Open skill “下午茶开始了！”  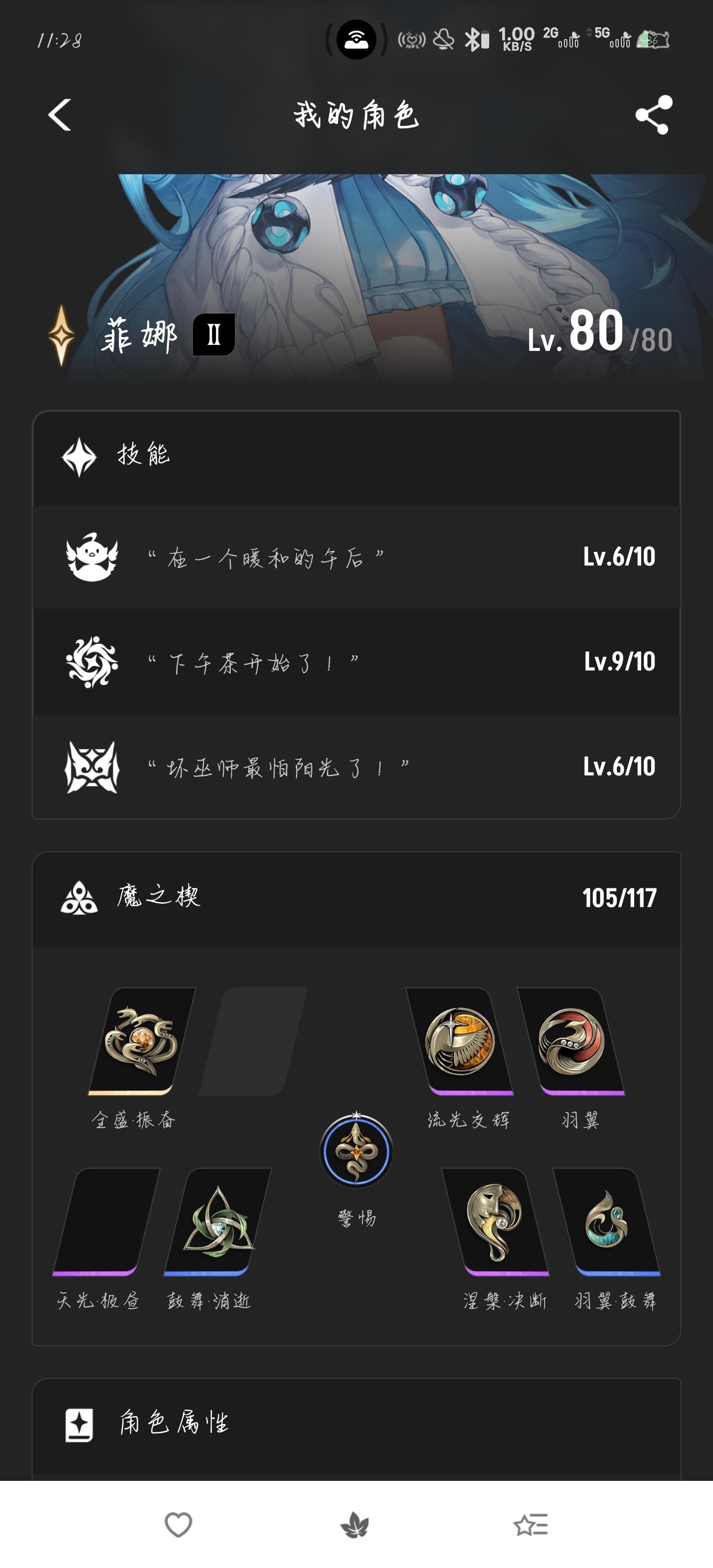tap(356, 662)
